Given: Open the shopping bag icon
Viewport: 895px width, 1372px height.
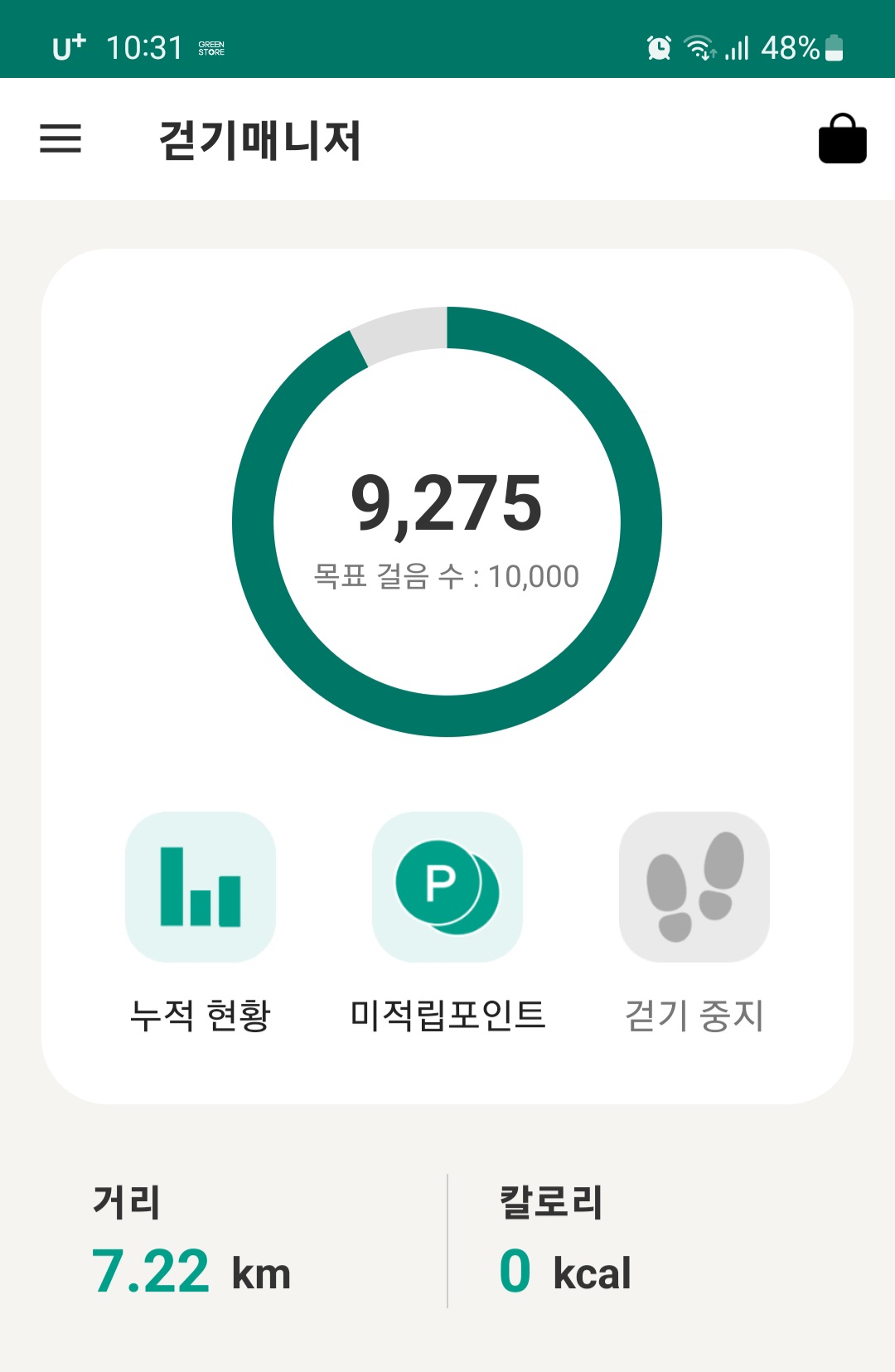Looking at the screenshot, I should pos(842,139).
